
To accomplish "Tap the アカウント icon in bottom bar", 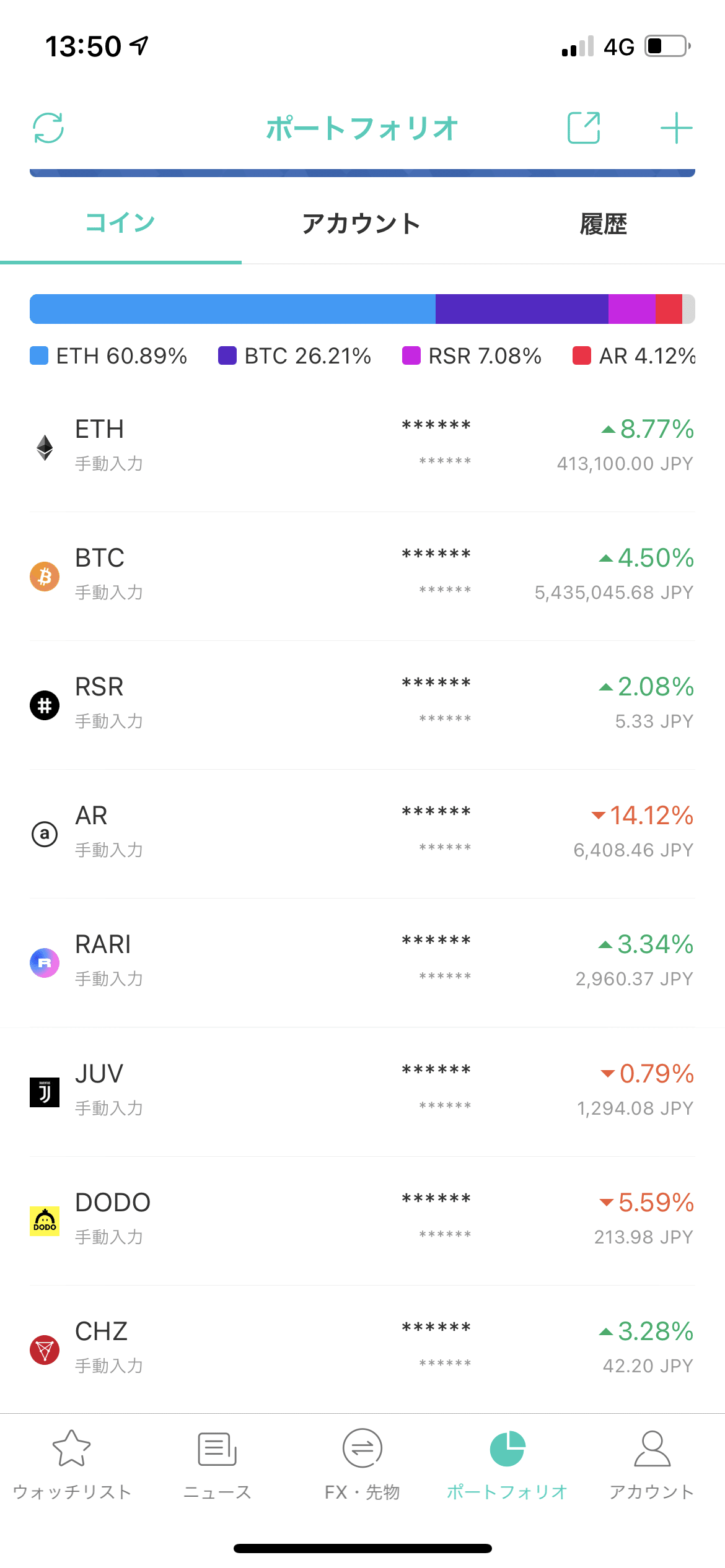I will (652, 1449).
